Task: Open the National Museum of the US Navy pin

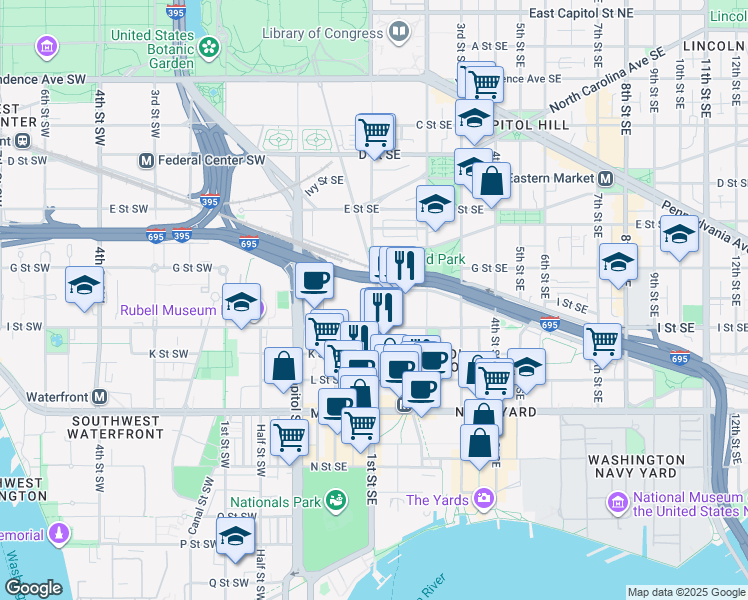Action: tap(618, 504)
